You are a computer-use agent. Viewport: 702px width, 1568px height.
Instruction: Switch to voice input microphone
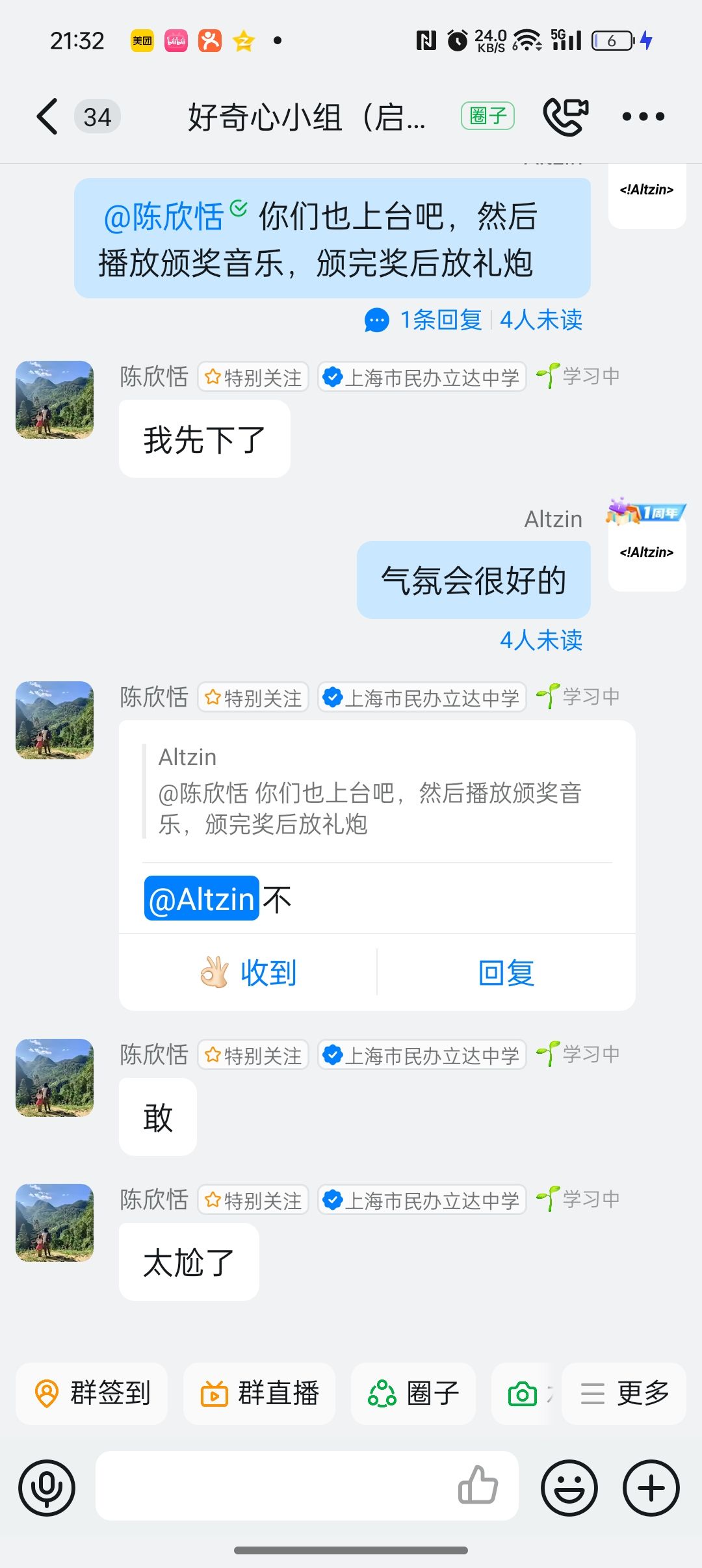[47, 1487]
